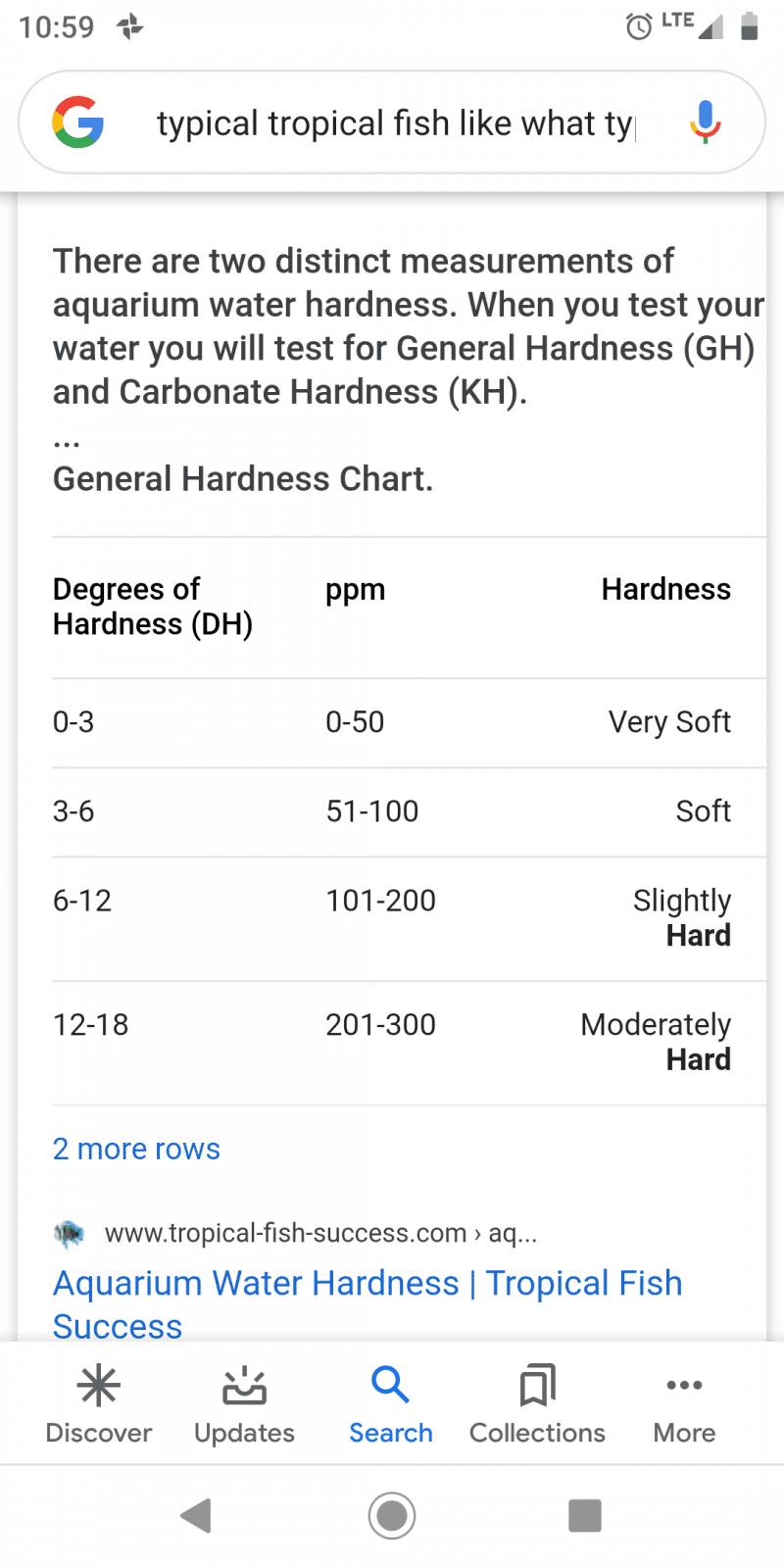Expand the table with 2 more rows
Viewport: 784px width, 1568px height.
[x=136, y=1149]
